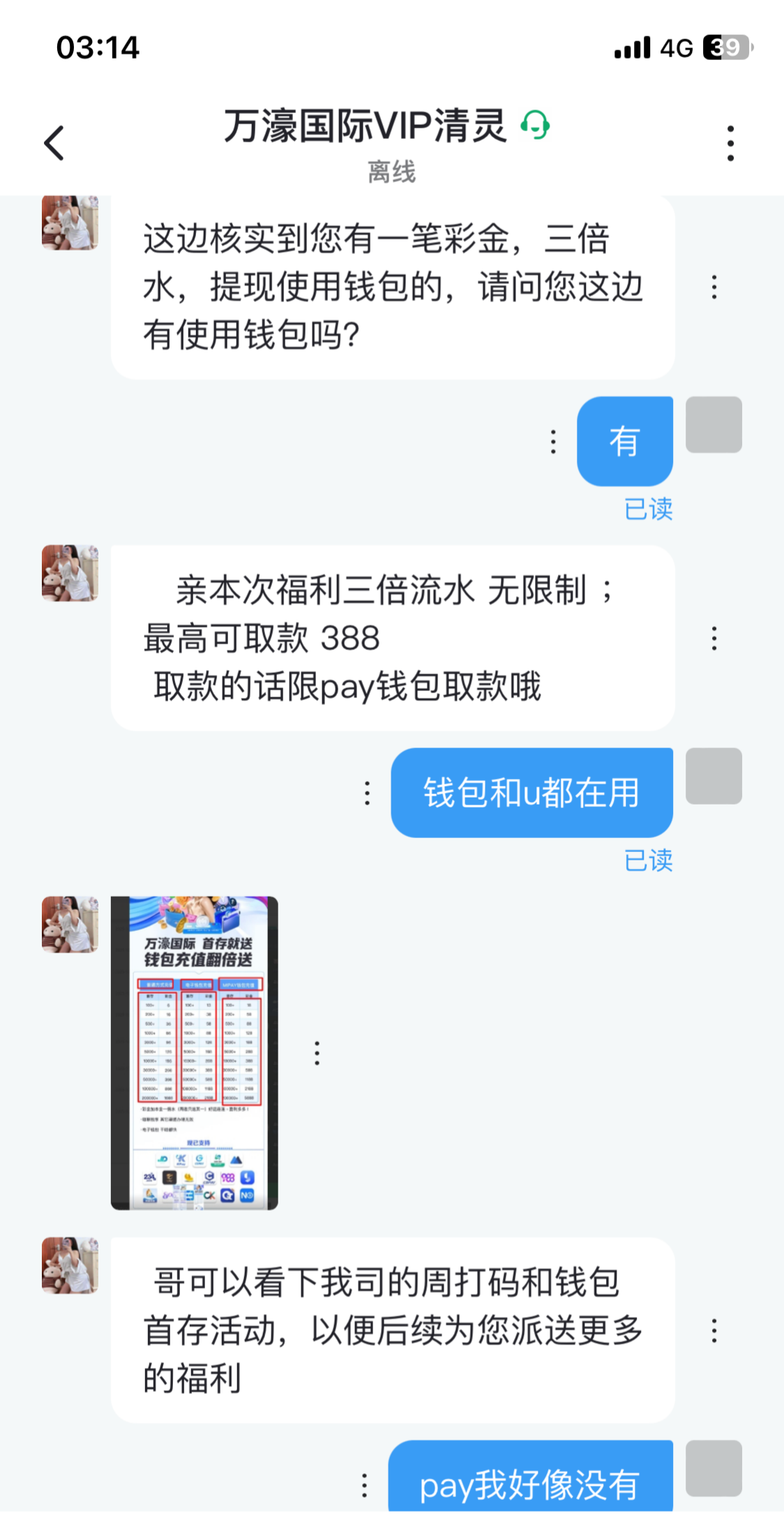Open options for '哥可以看下我司的周打码' message

tap(714, 1331)
